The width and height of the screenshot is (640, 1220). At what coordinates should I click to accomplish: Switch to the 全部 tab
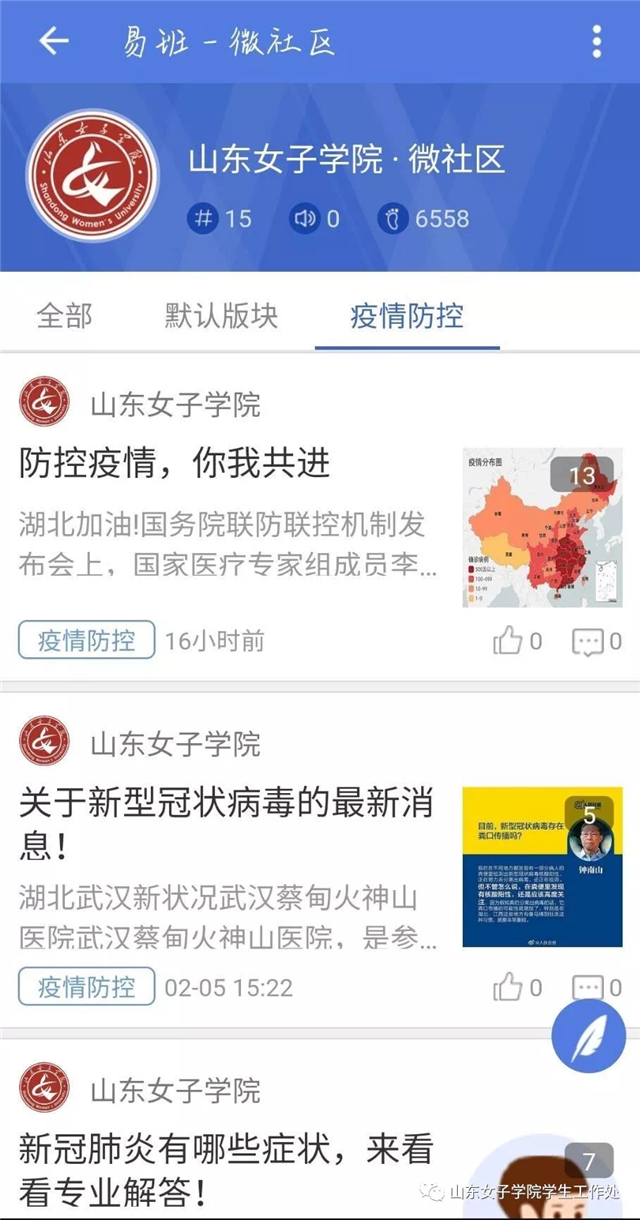pyautogui.click(x=64, y=316)
